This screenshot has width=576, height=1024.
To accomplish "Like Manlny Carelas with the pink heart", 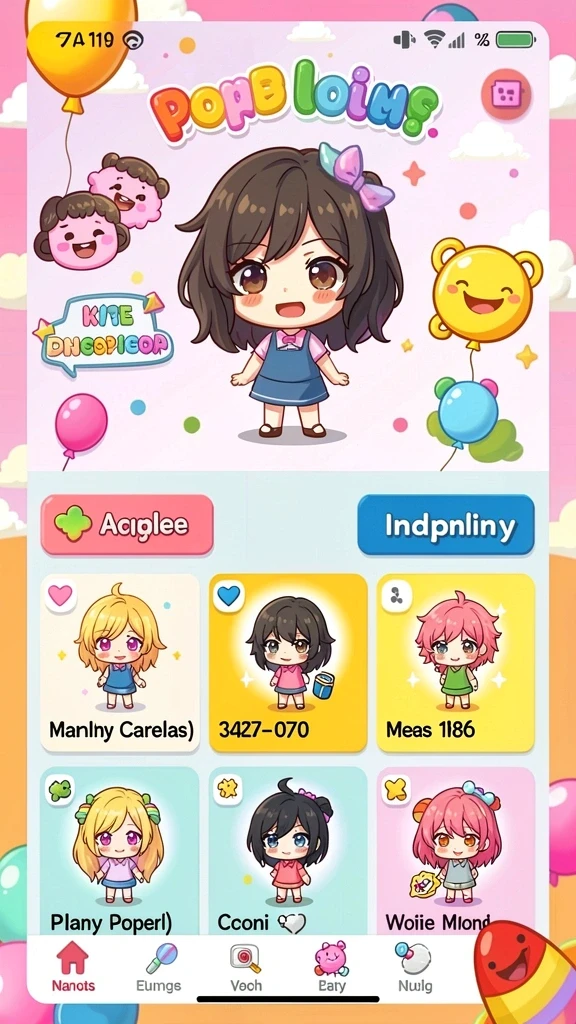I will click(60, 595).
